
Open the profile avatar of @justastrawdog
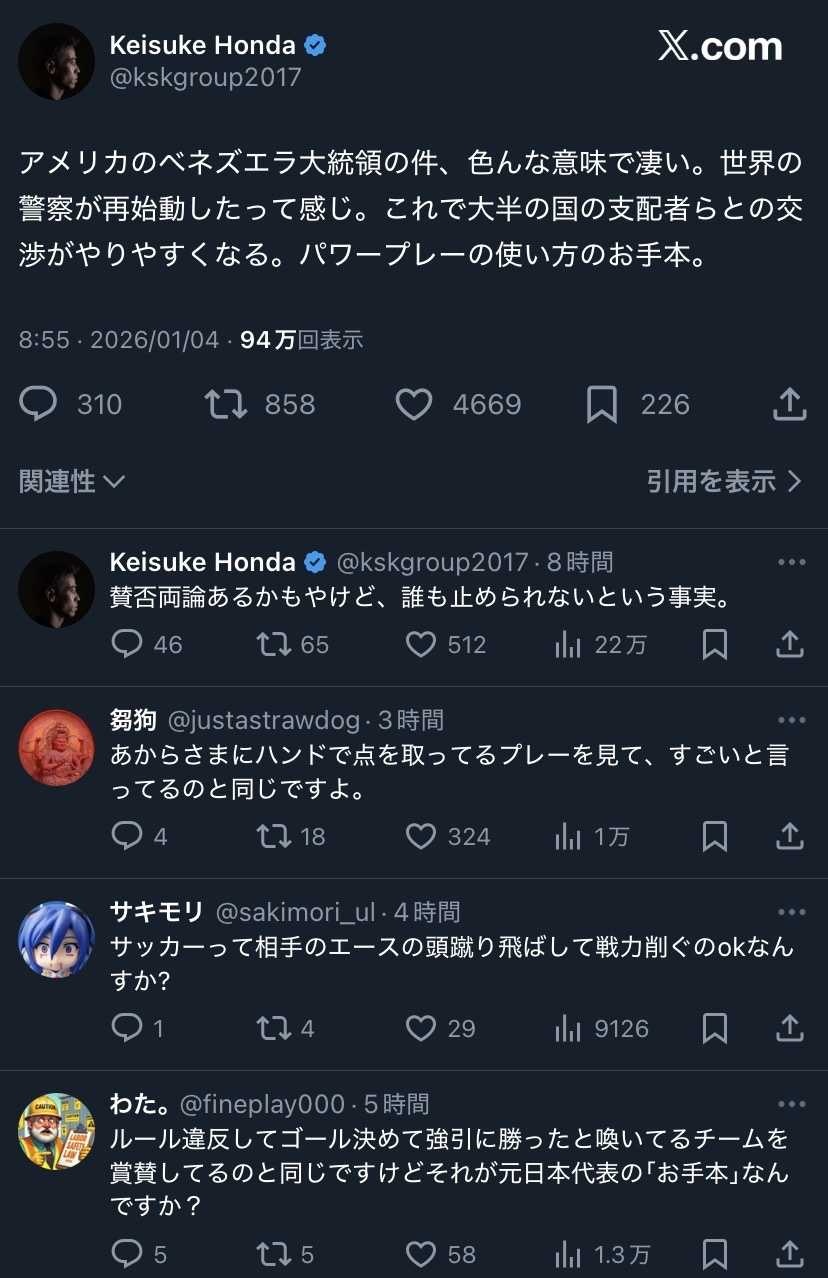point(56,747)
